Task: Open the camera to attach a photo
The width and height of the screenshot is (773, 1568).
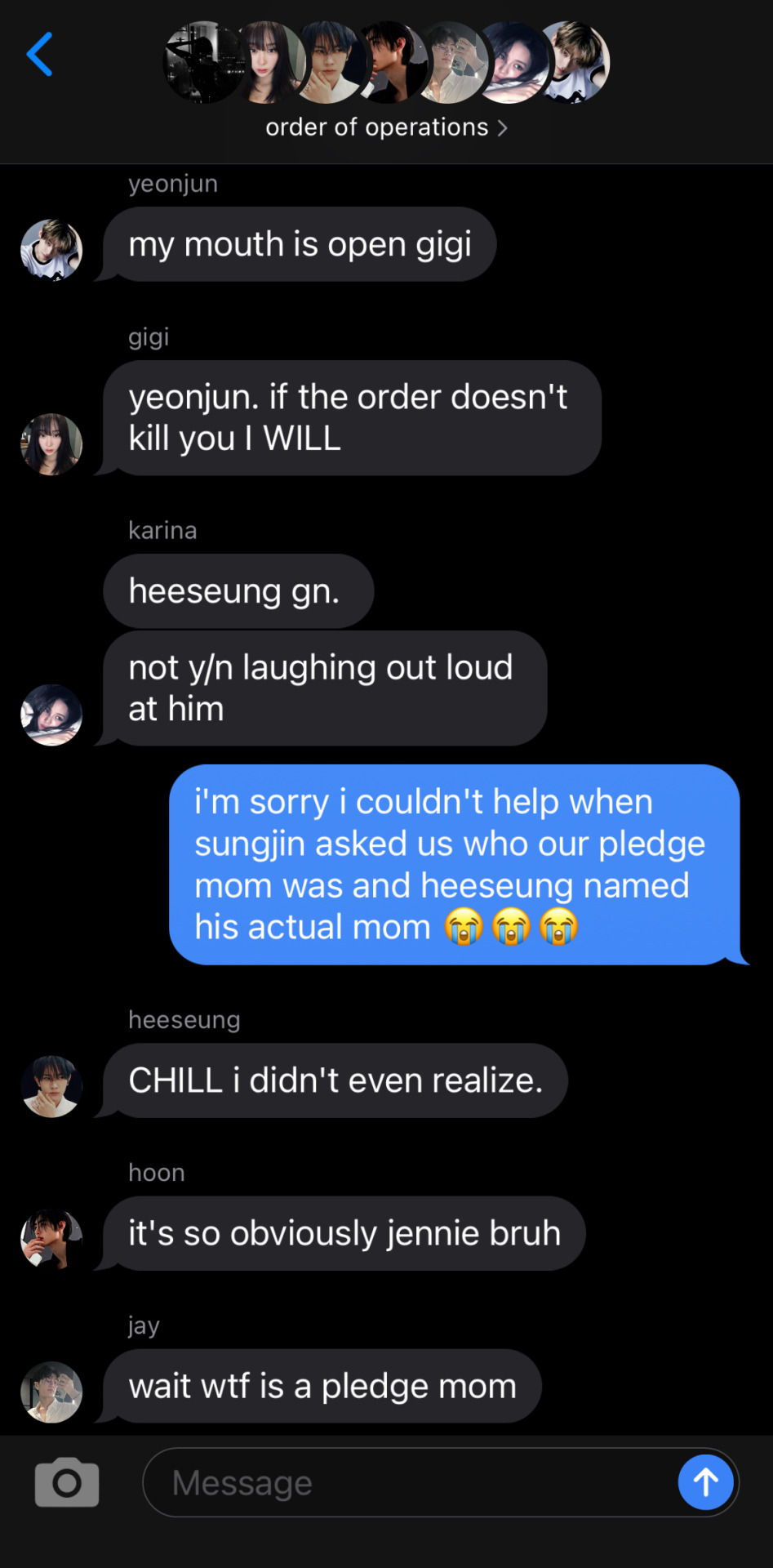Action: coord(67,1482)
